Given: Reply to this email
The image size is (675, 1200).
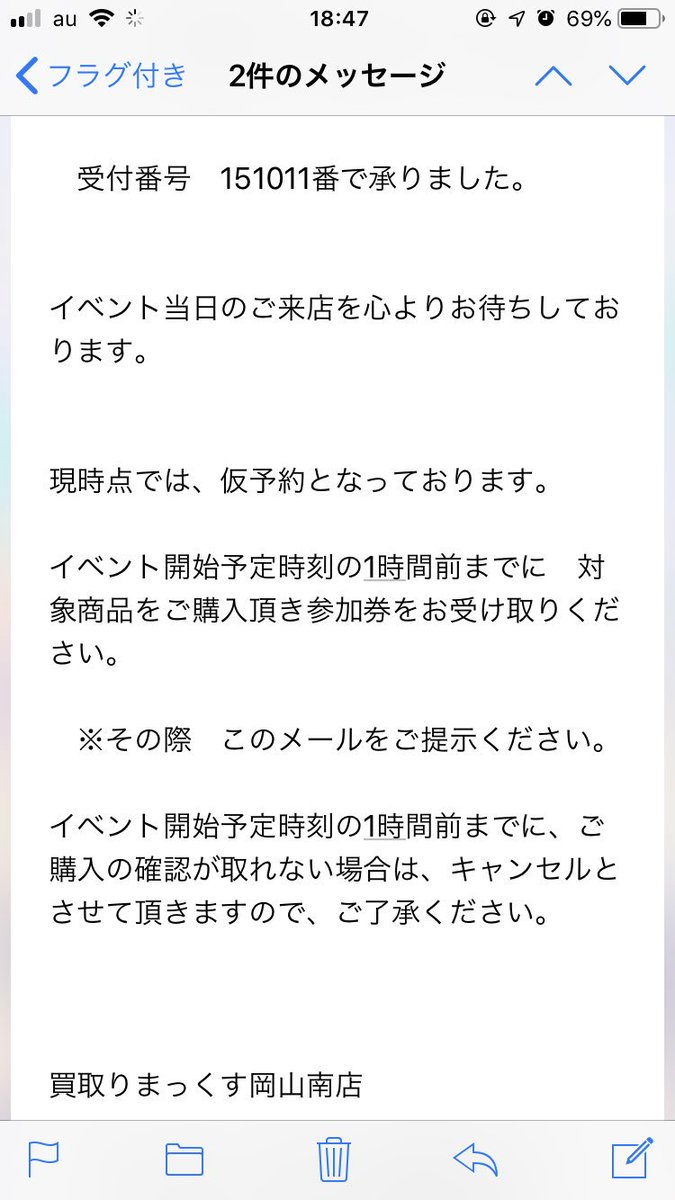Looking at the screenshot, I should pos(475,1159).
